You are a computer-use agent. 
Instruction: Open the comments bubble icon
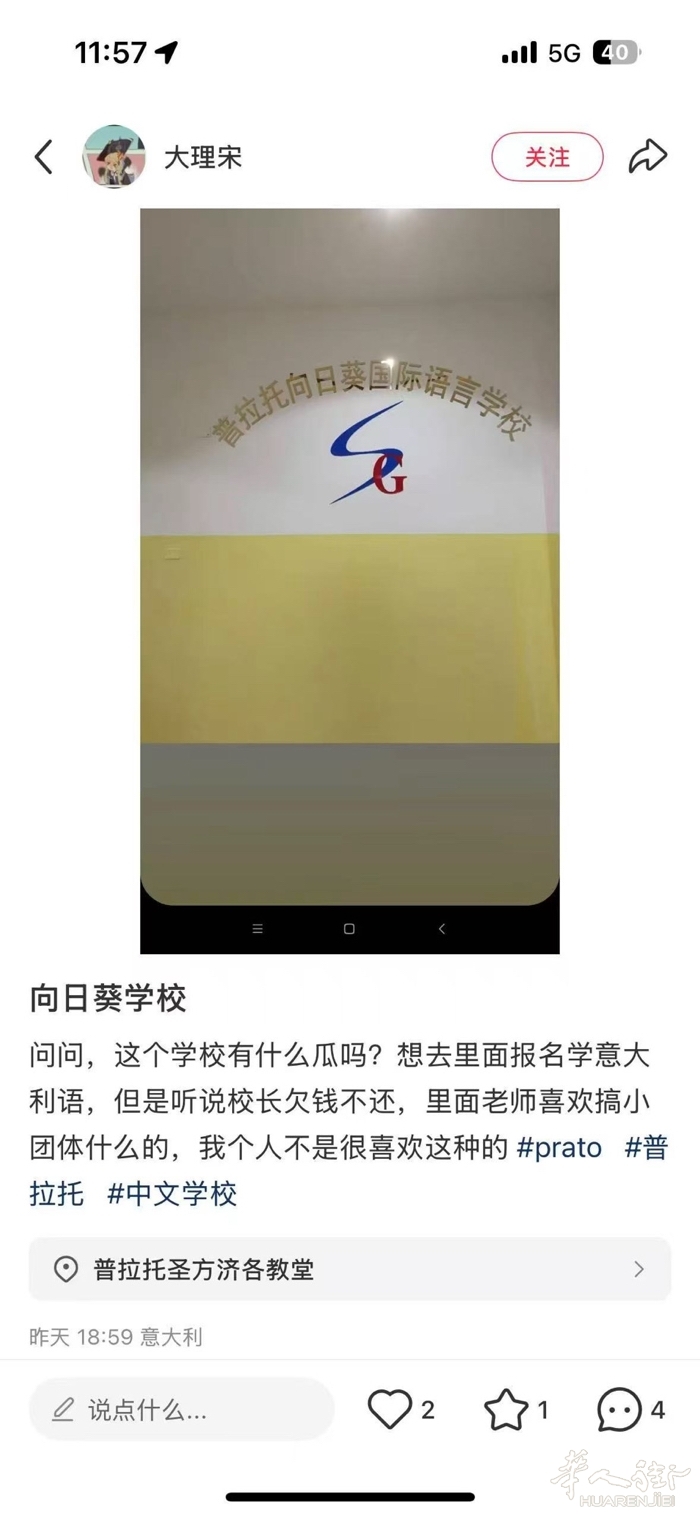pos(619,1410)
